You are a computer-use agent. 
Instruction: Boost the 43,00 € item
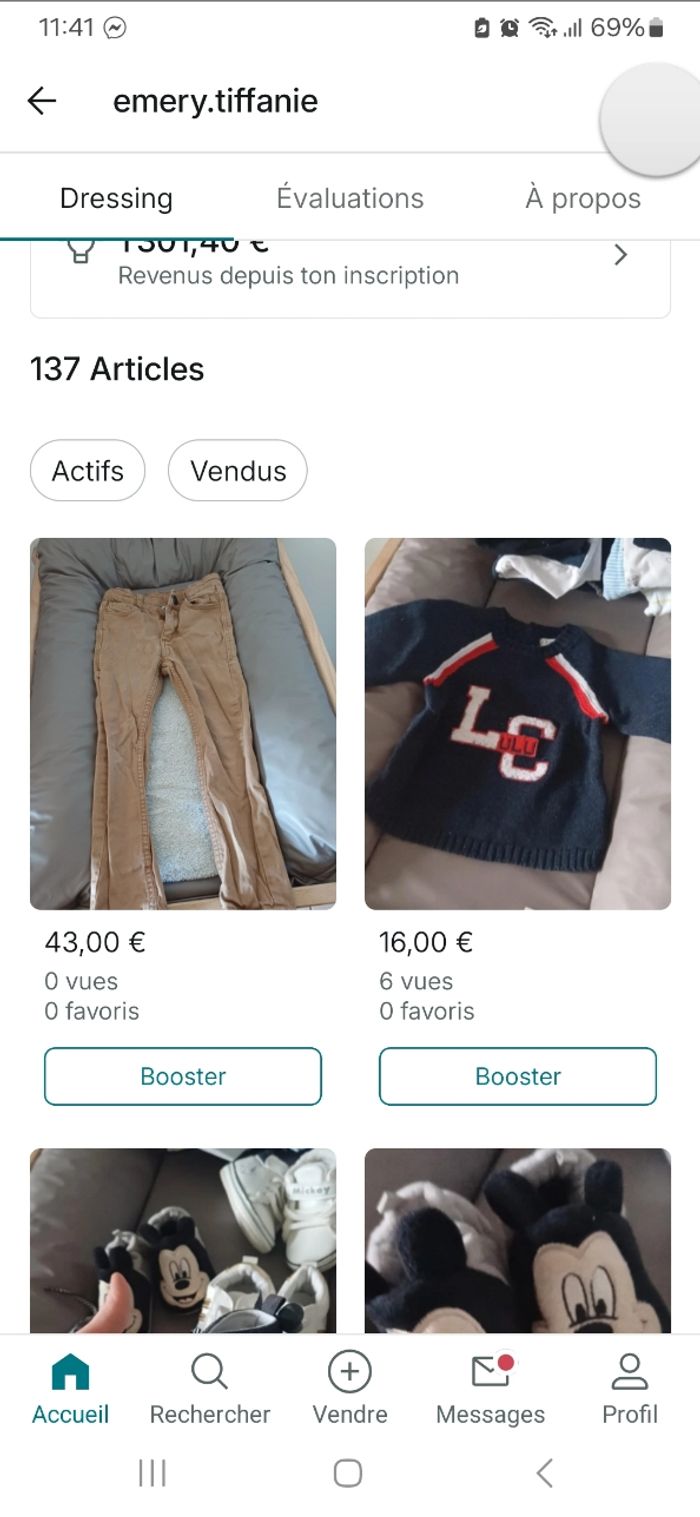pyautogui.click(x=183, y=1076)
